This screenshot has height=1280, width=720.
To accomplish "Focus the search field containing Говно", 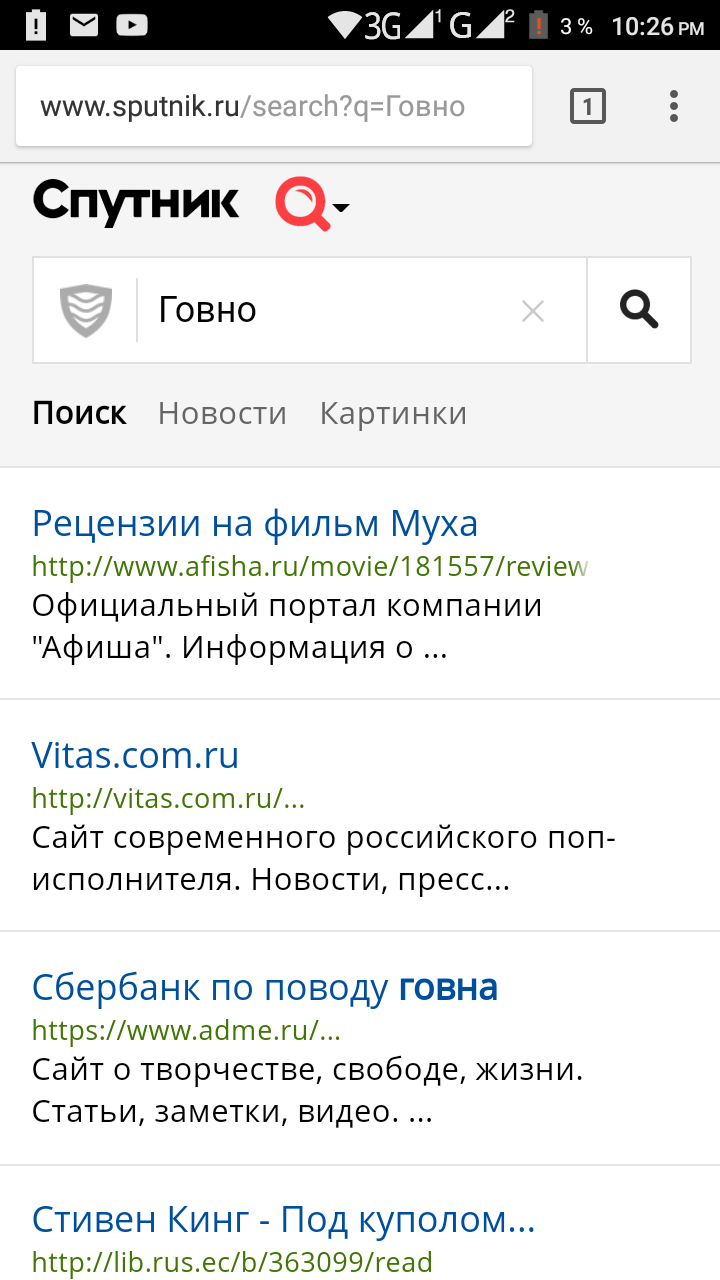I will [330, 310].
